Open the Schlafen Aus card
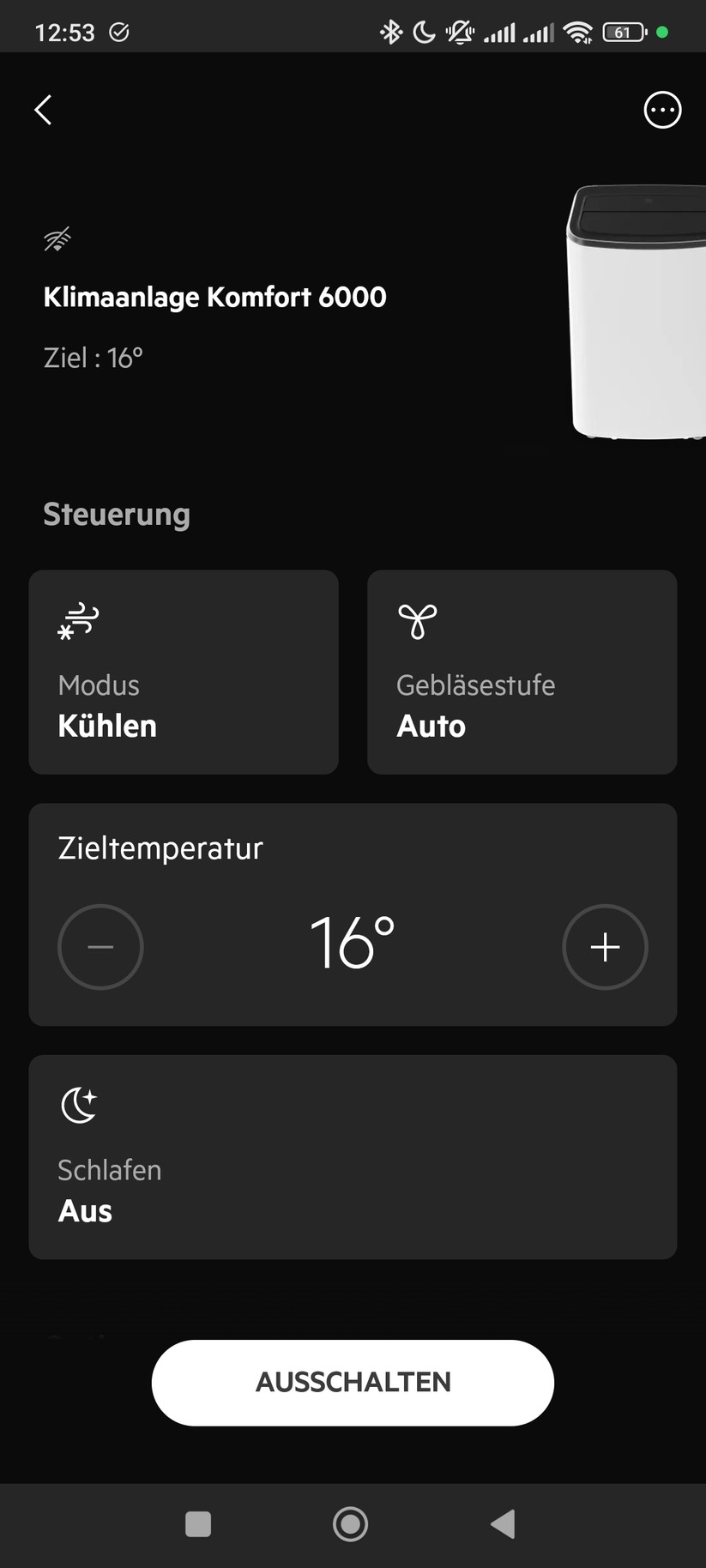 [353, 1156]
